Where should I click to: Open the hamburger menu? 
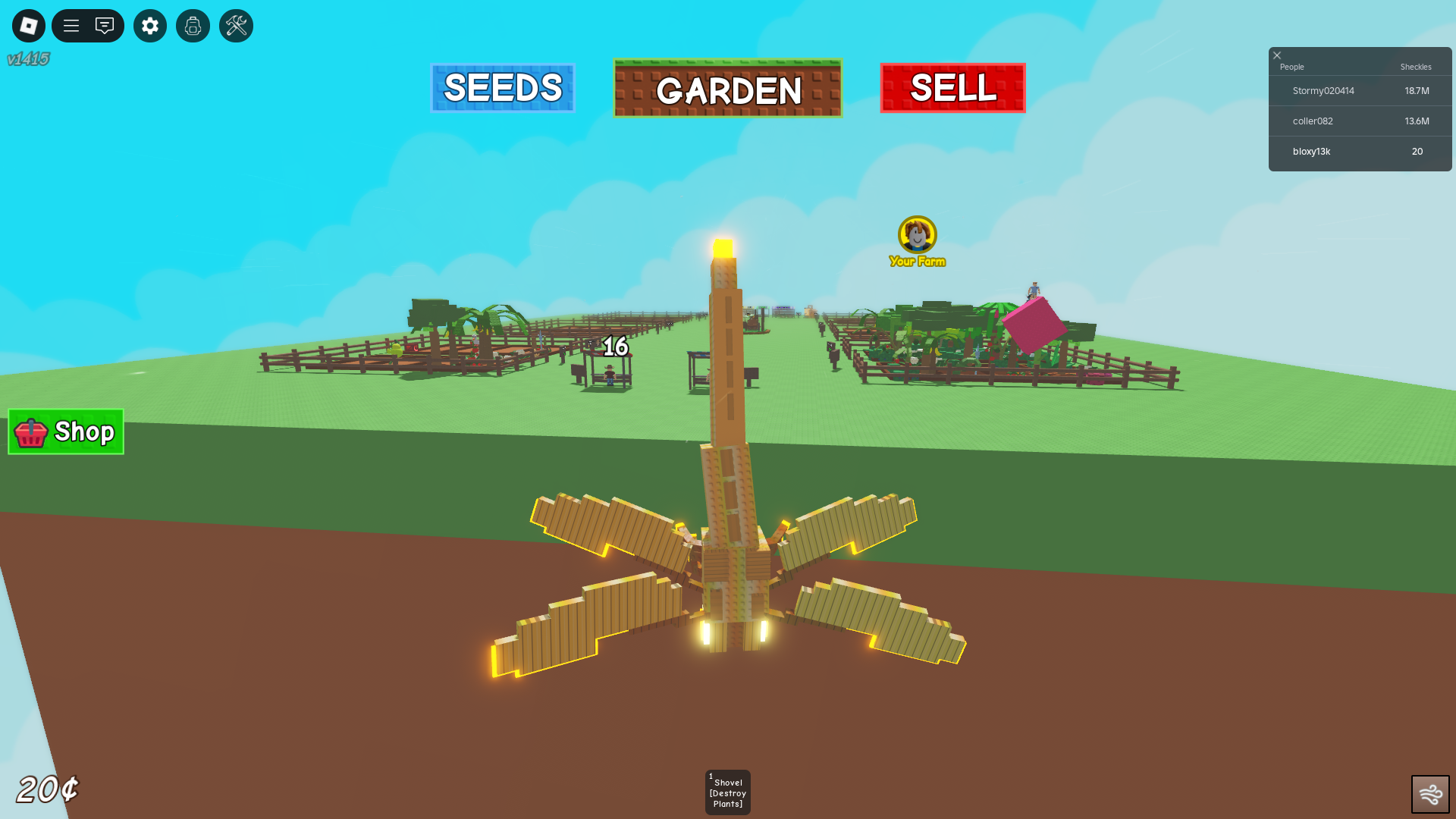point(71,26)
